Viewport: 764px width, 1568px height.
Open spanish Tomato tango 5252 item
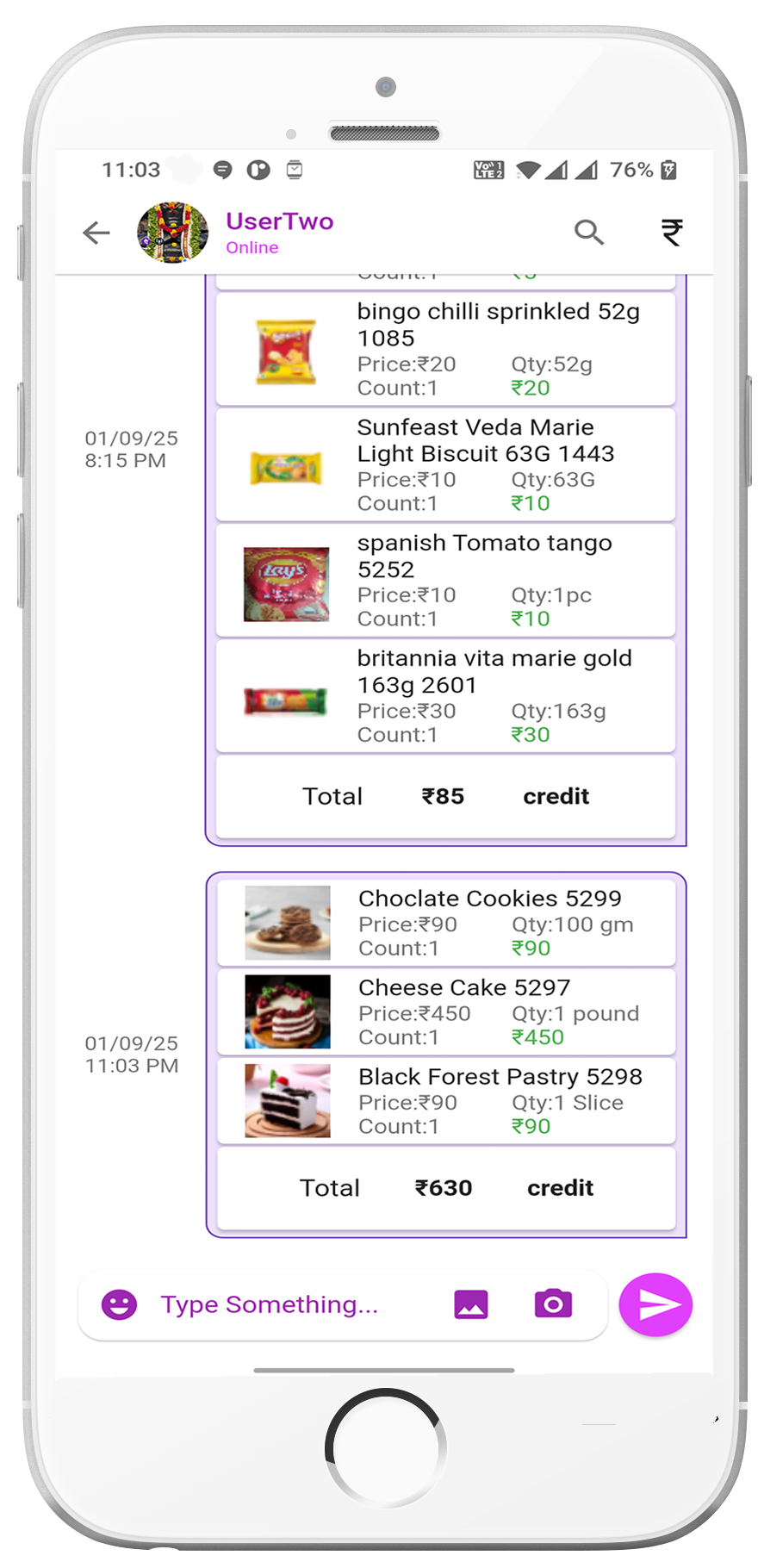click(x=445, y=581)
